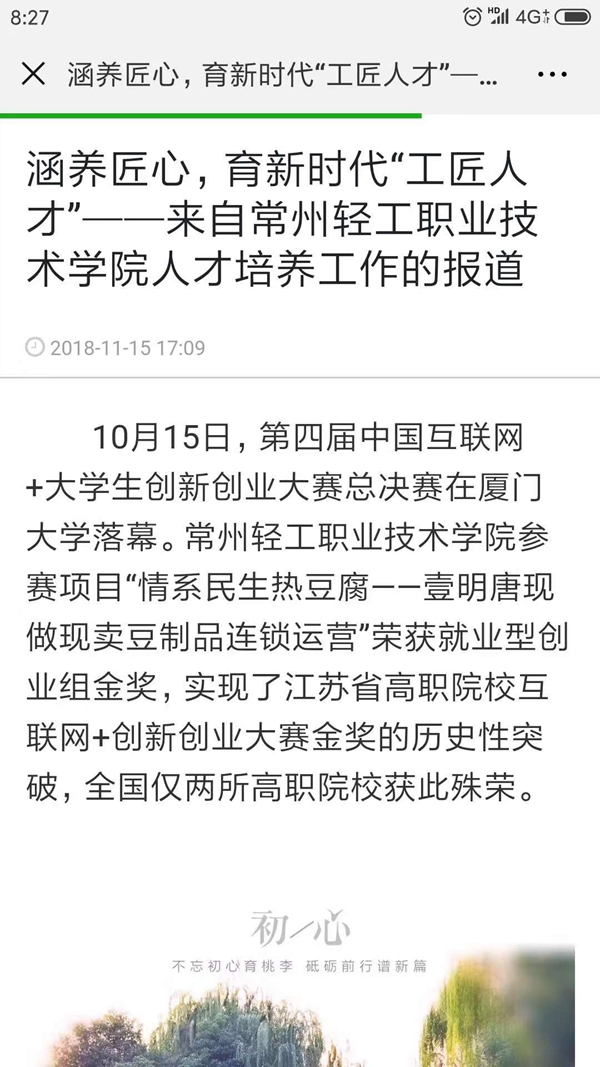This screenshot has width=600, height=1067.
Task: Open the three-dot overflow menu
Action: (x=552, y=74)
